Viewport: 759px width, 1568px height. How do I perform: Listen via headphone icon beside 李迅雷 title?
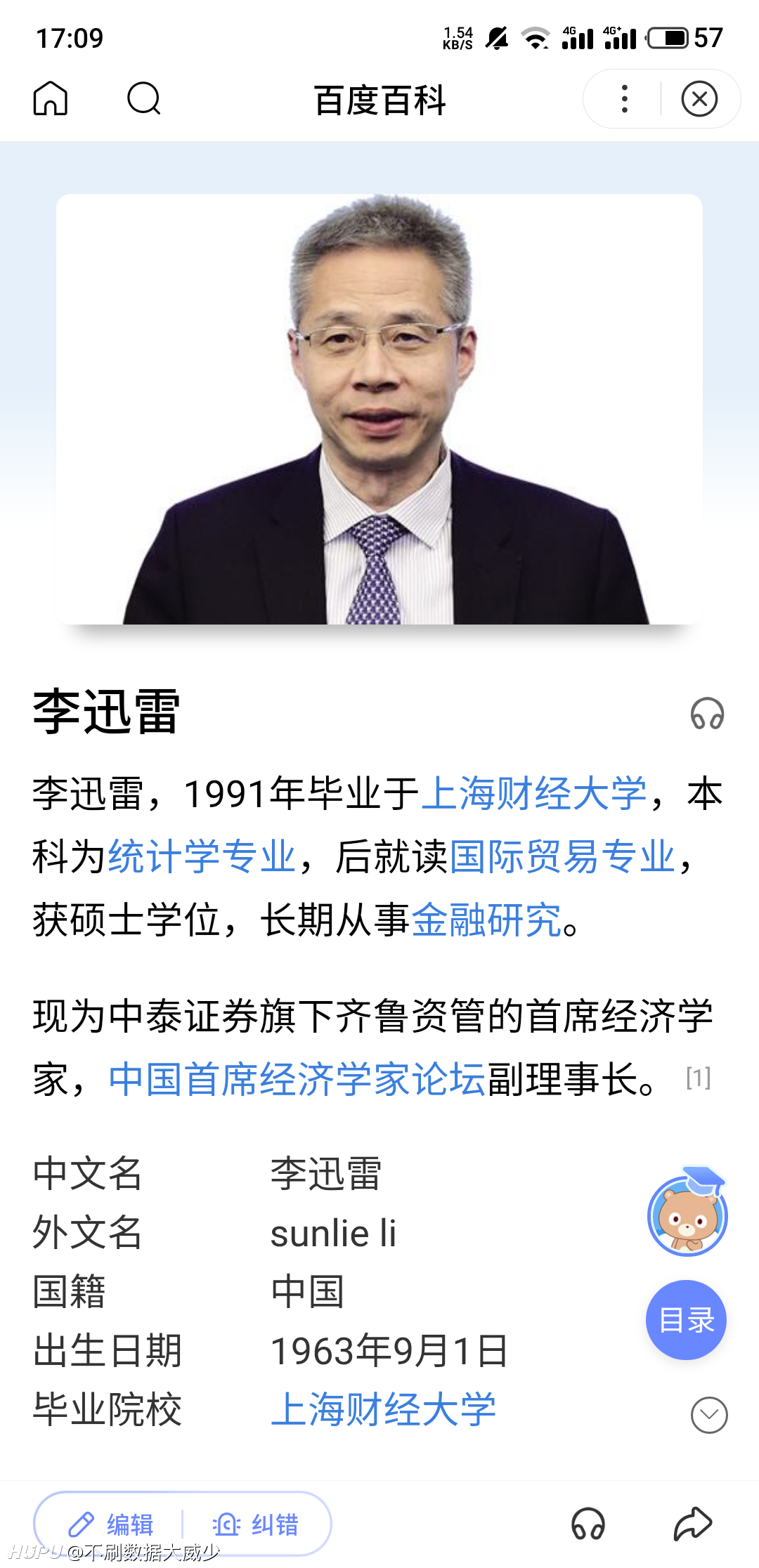click(x=707, y=713)
